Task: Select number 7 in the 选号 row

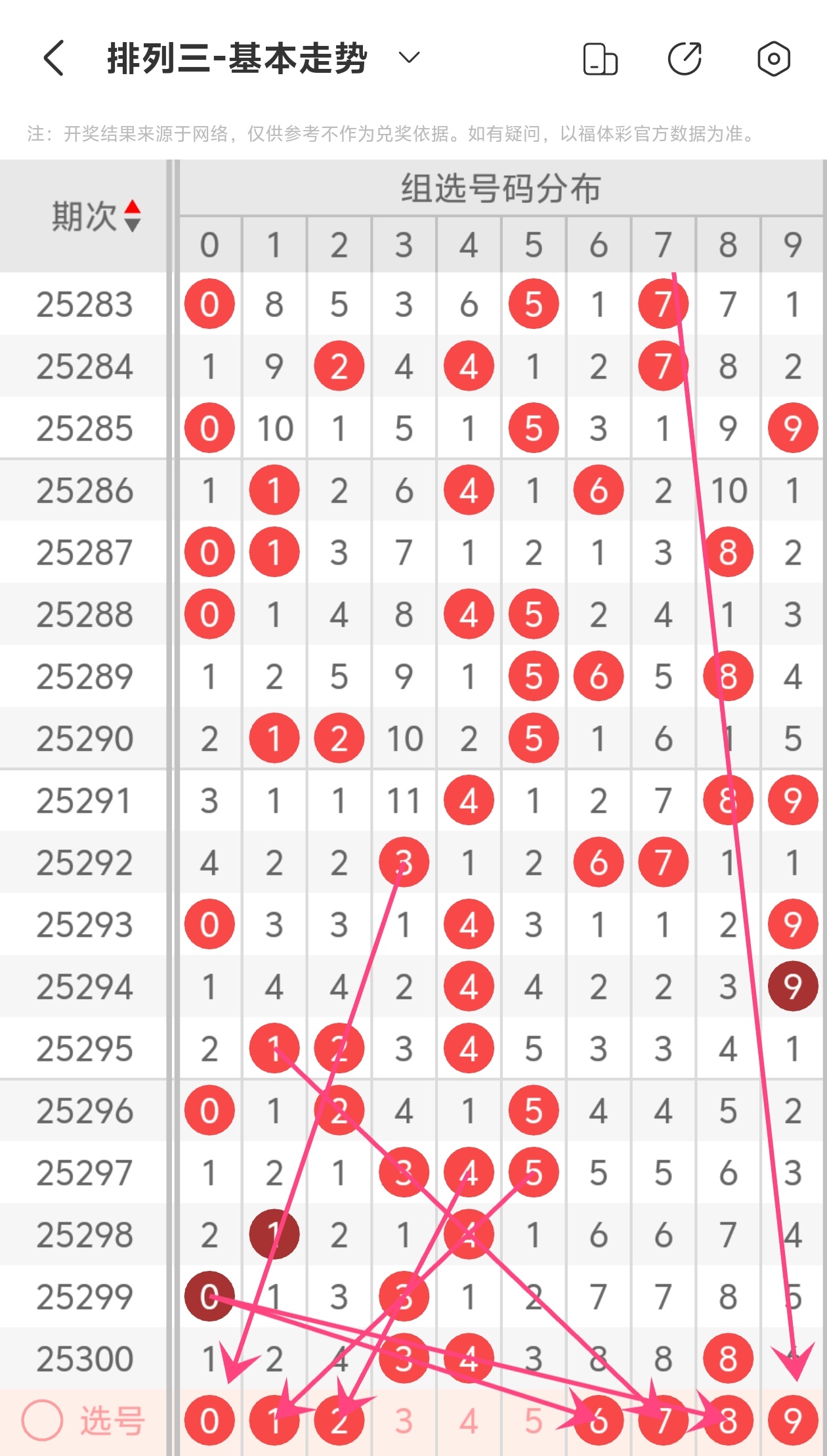Action: (x=663, y=1421)
